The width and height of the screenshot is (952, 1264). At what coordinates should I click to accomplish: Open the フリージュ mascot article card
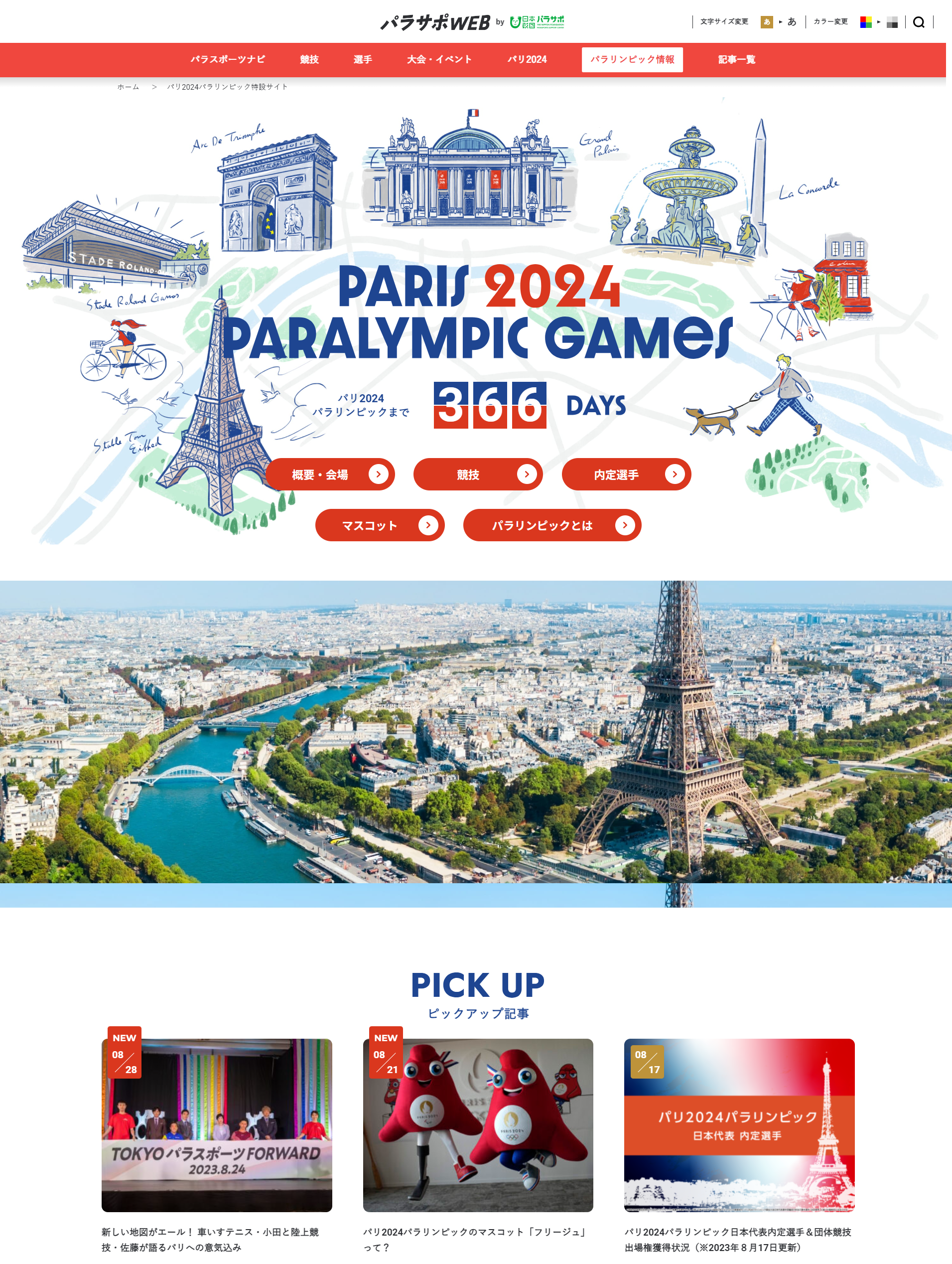coord(478,1124)
